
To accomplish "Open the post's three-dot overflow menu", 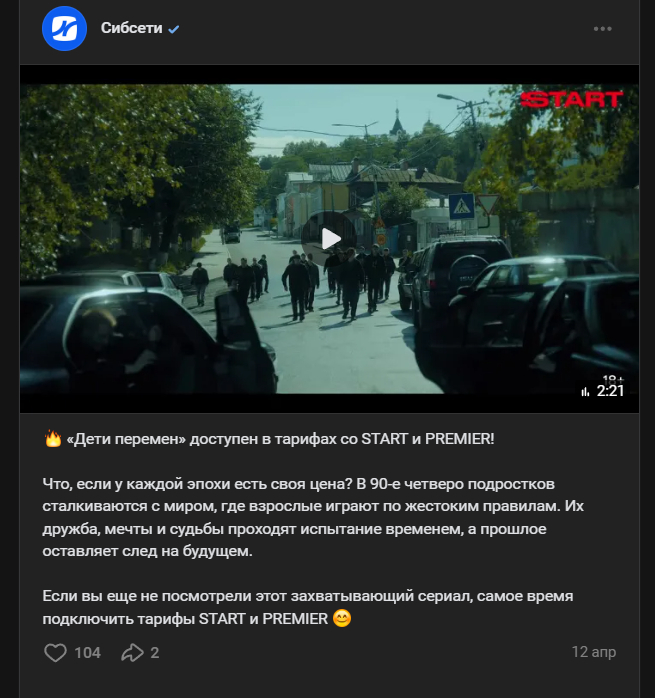I will coord(602,28).
